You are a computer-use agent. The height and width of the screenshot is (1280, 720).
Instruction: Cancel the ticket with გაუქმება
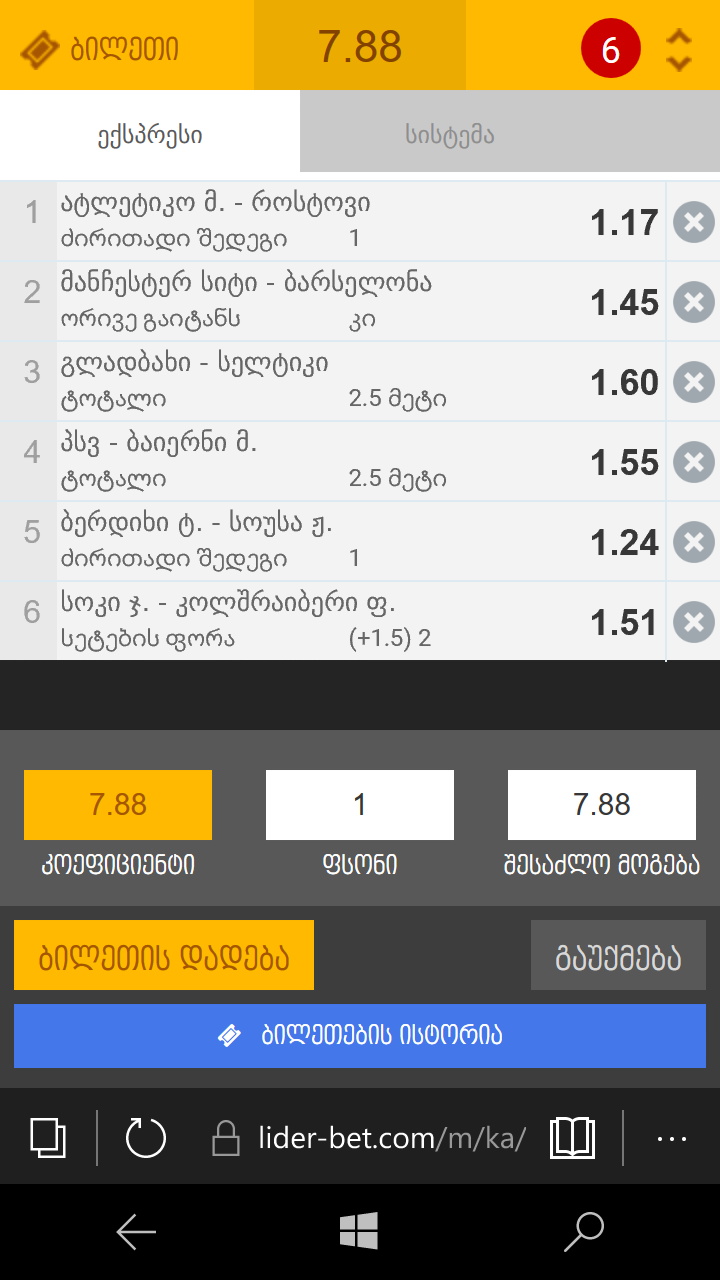[x=618, y=956]
